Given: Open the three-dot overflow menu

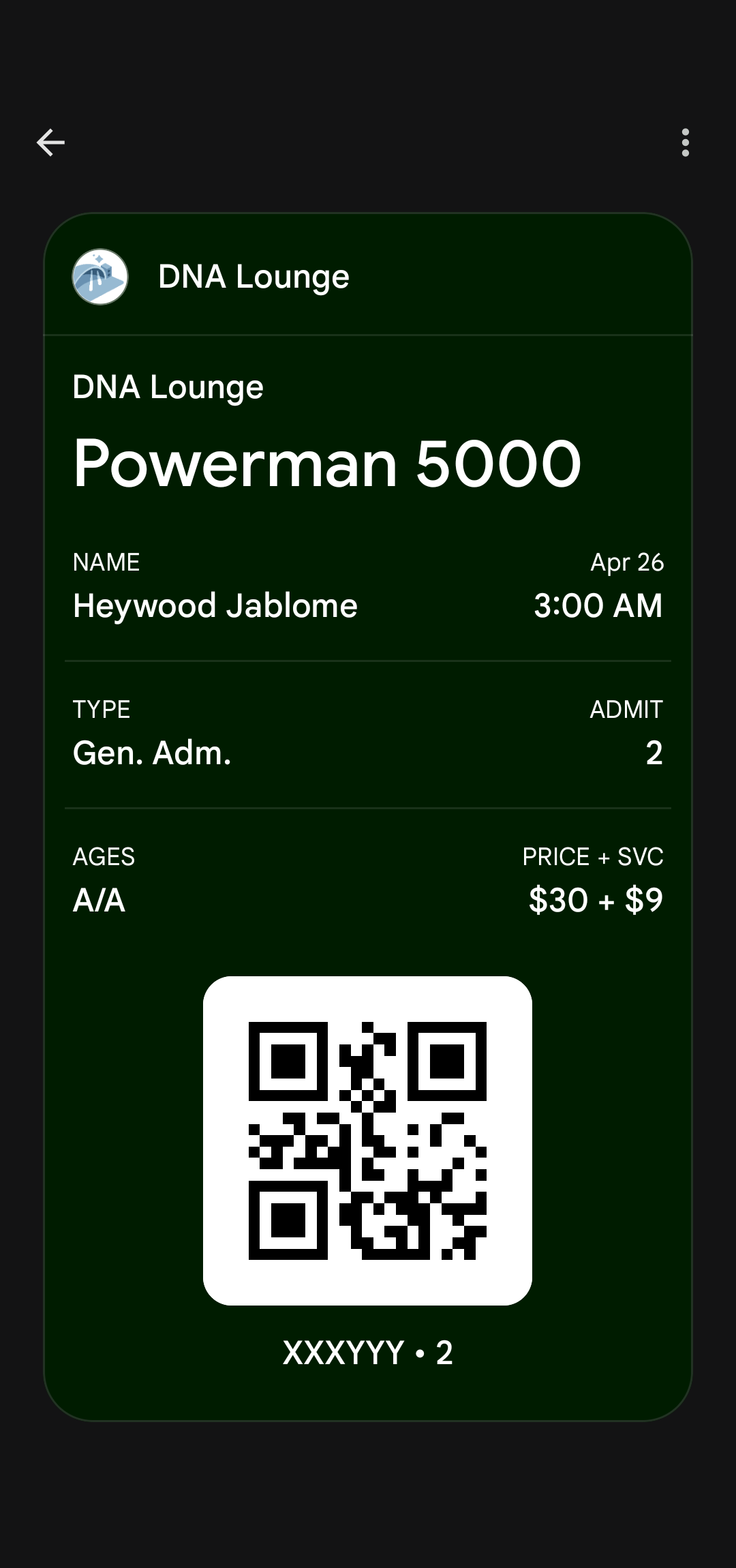Looking at the screenshot, I should (x=685, y=142).
